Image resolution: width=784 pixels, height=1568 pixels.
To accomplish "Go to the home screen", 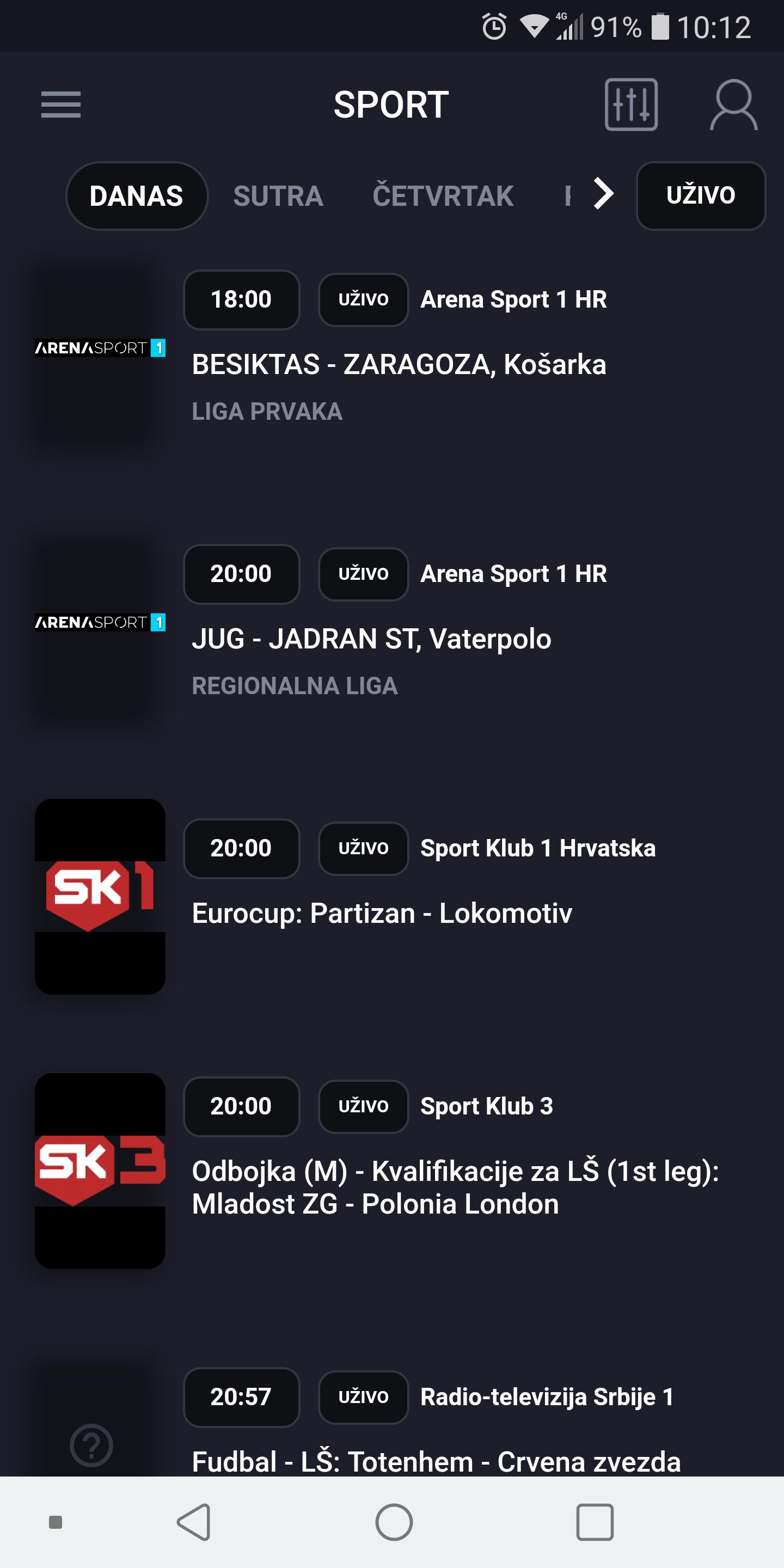I will tap(394, 1522).
